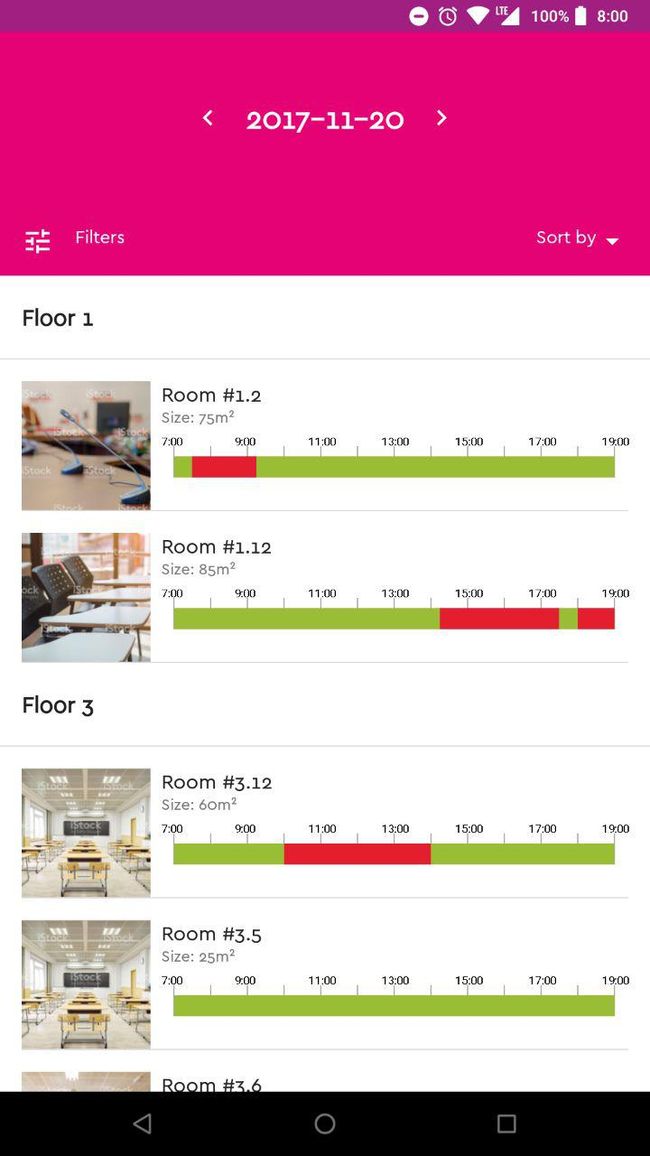650x1156 pixels.
Task: Go to the home screen
Action: (x=325, y=1124)
